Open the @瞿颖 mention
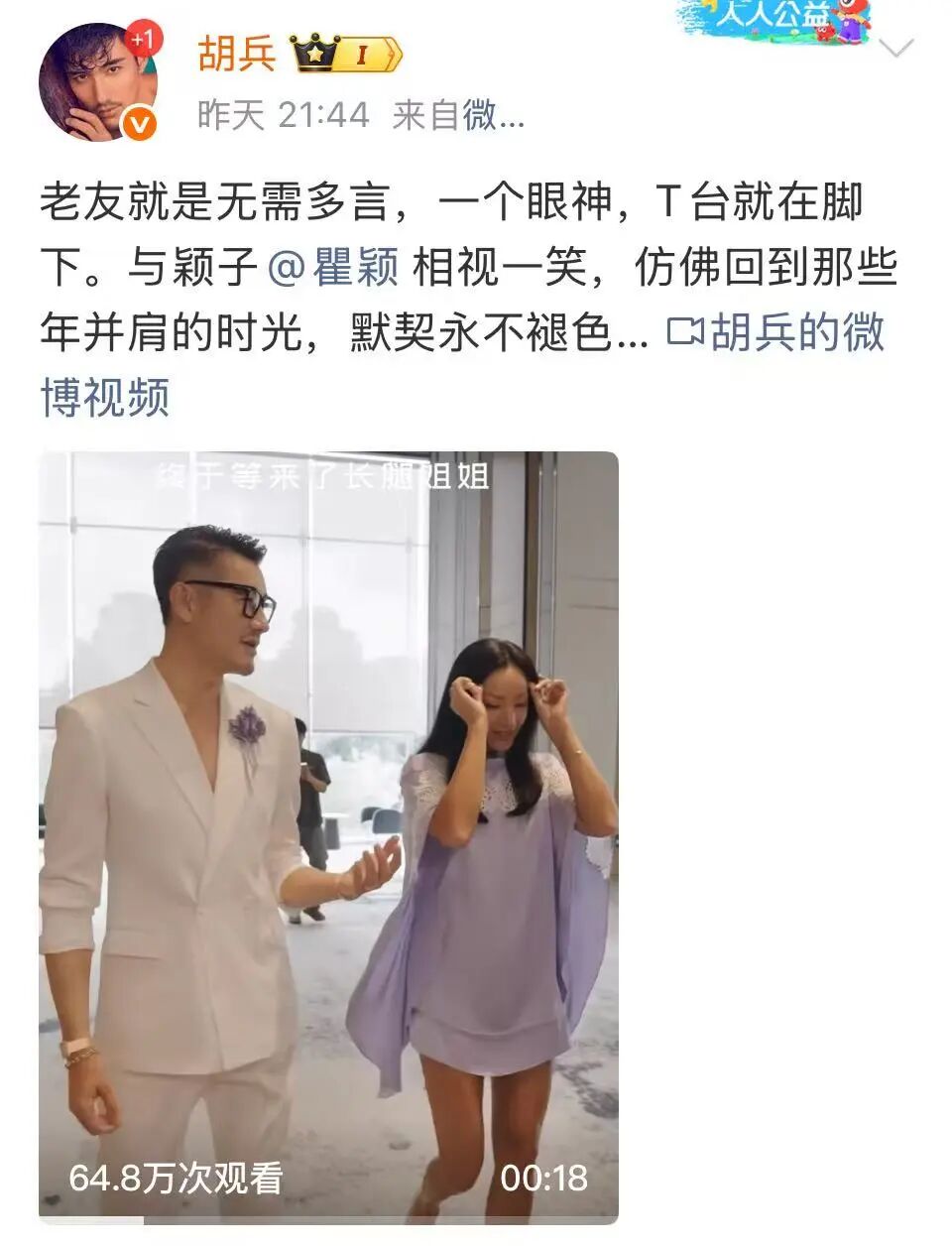The width and height of the screenshot is (952, 1246). click(x=333, y=268)
